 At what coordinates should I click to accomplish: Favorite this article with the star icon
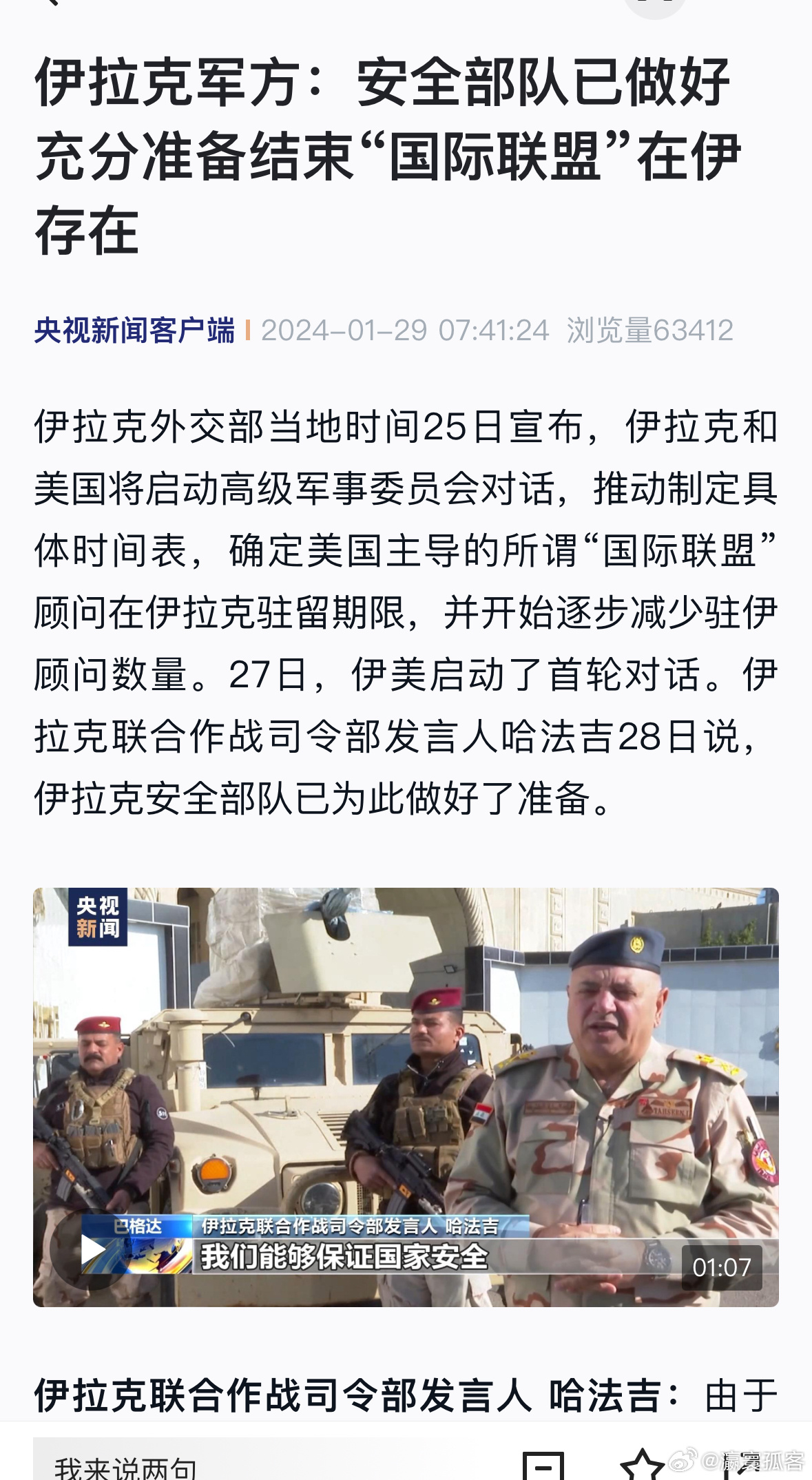point(643,1464)
